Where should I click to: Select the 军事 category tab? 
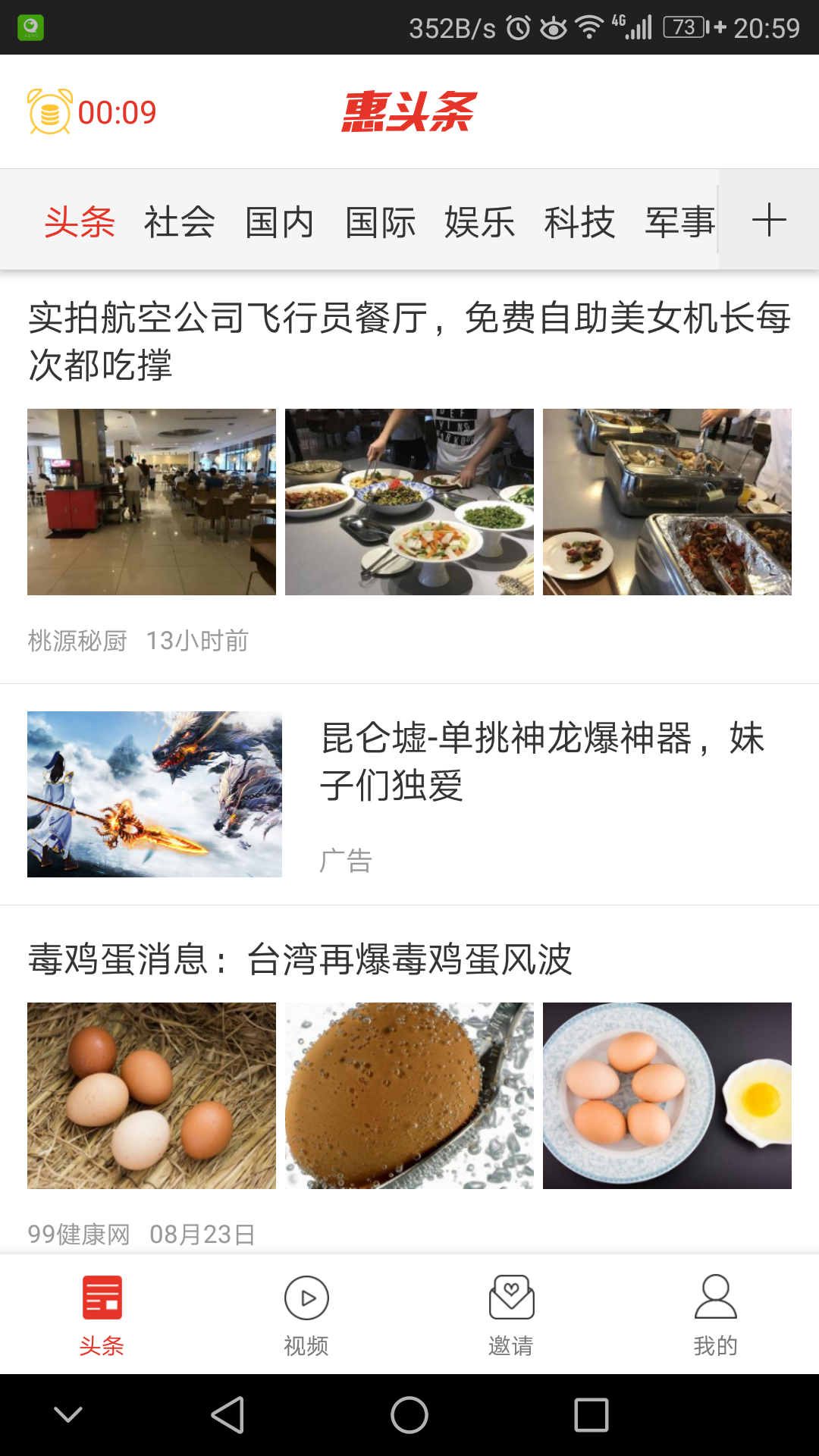(679, 222)
